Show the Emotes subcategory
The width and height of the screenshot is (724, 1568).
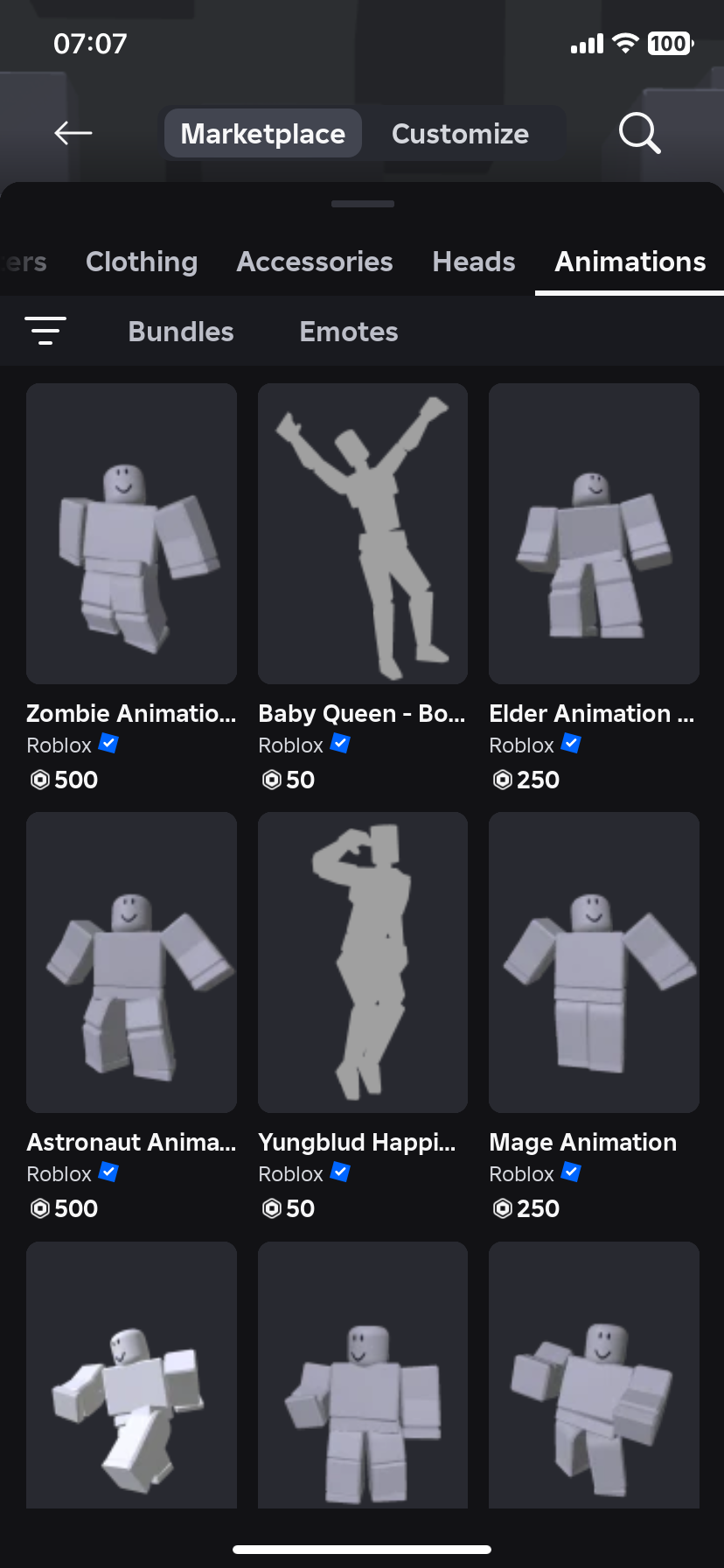(349, 332)
